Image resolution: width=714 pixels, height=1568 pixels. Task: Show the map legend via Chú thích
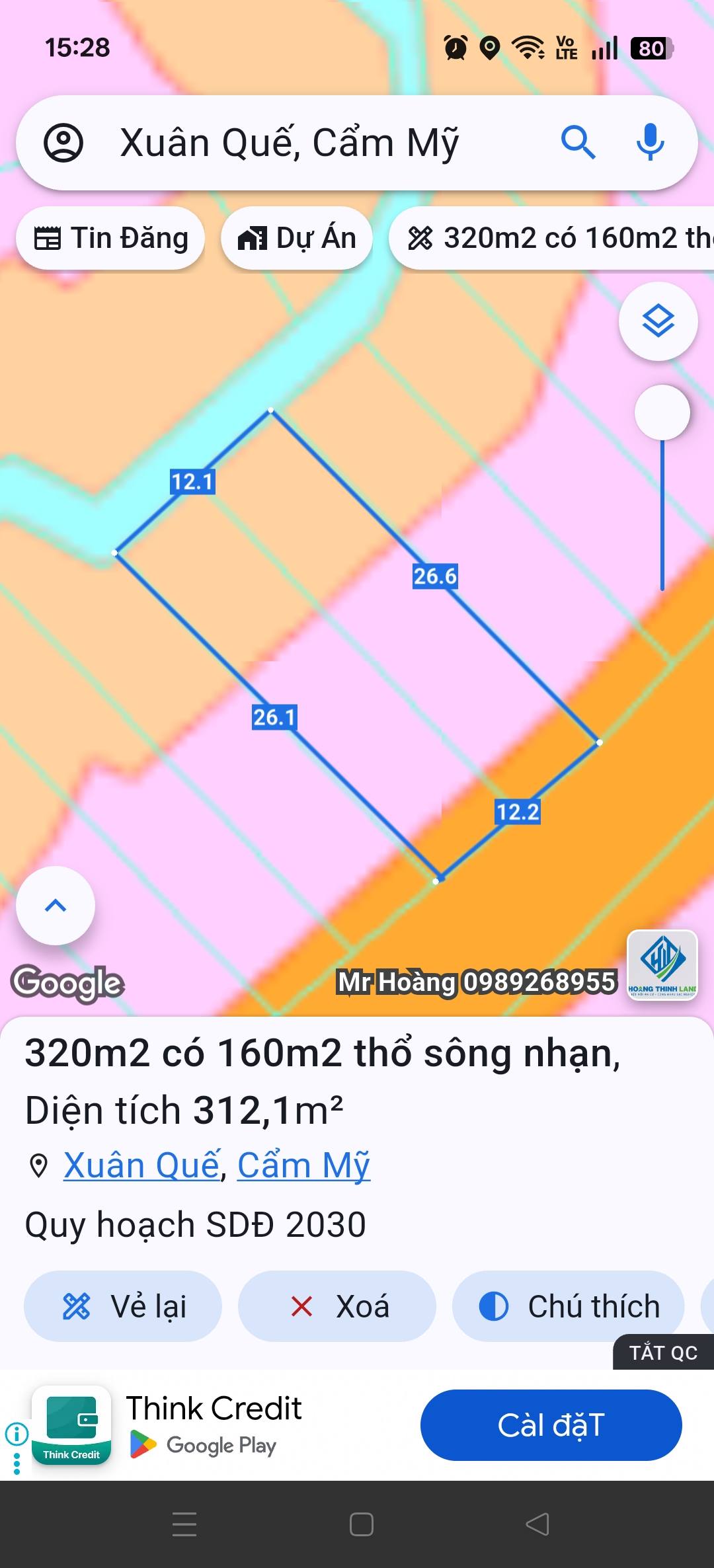click(x=569, y=1306)
